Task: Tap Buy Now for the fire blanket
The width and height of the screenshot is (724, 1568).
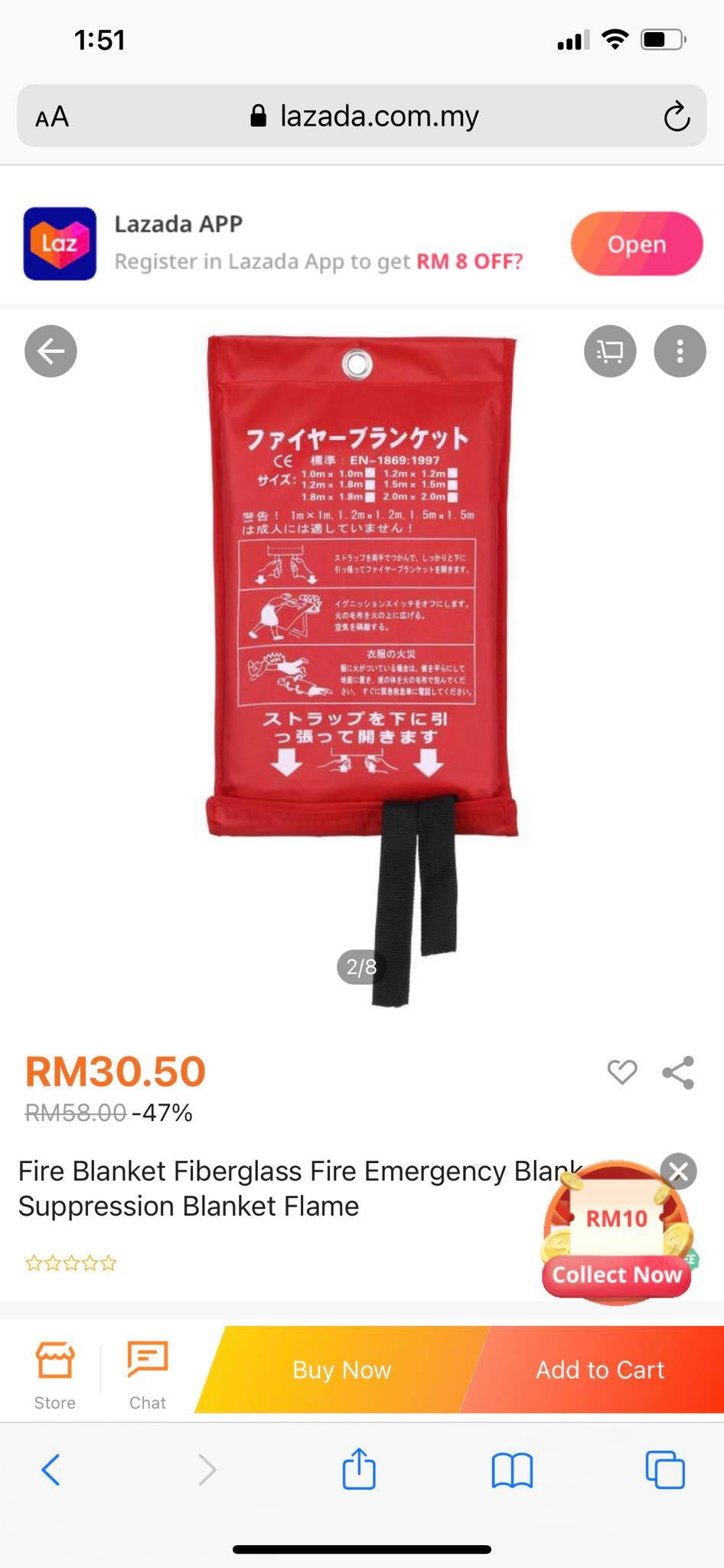Action: coord(341,1370)
